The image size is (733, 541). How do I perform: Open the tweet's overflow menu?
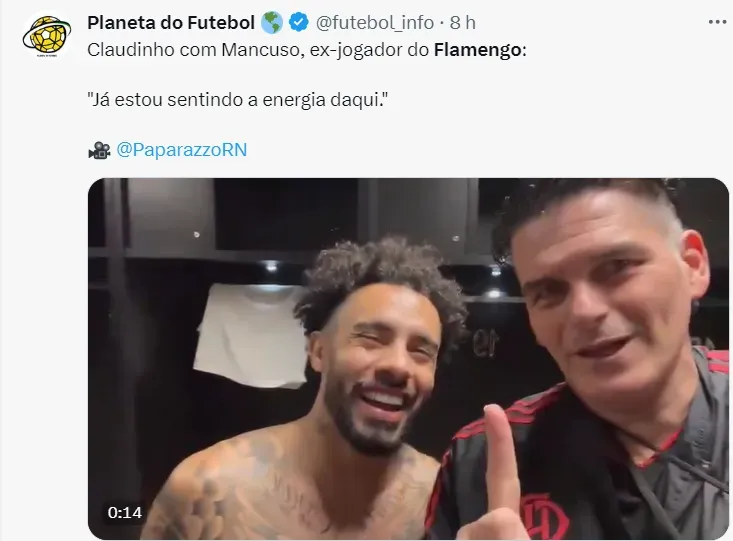717,21
